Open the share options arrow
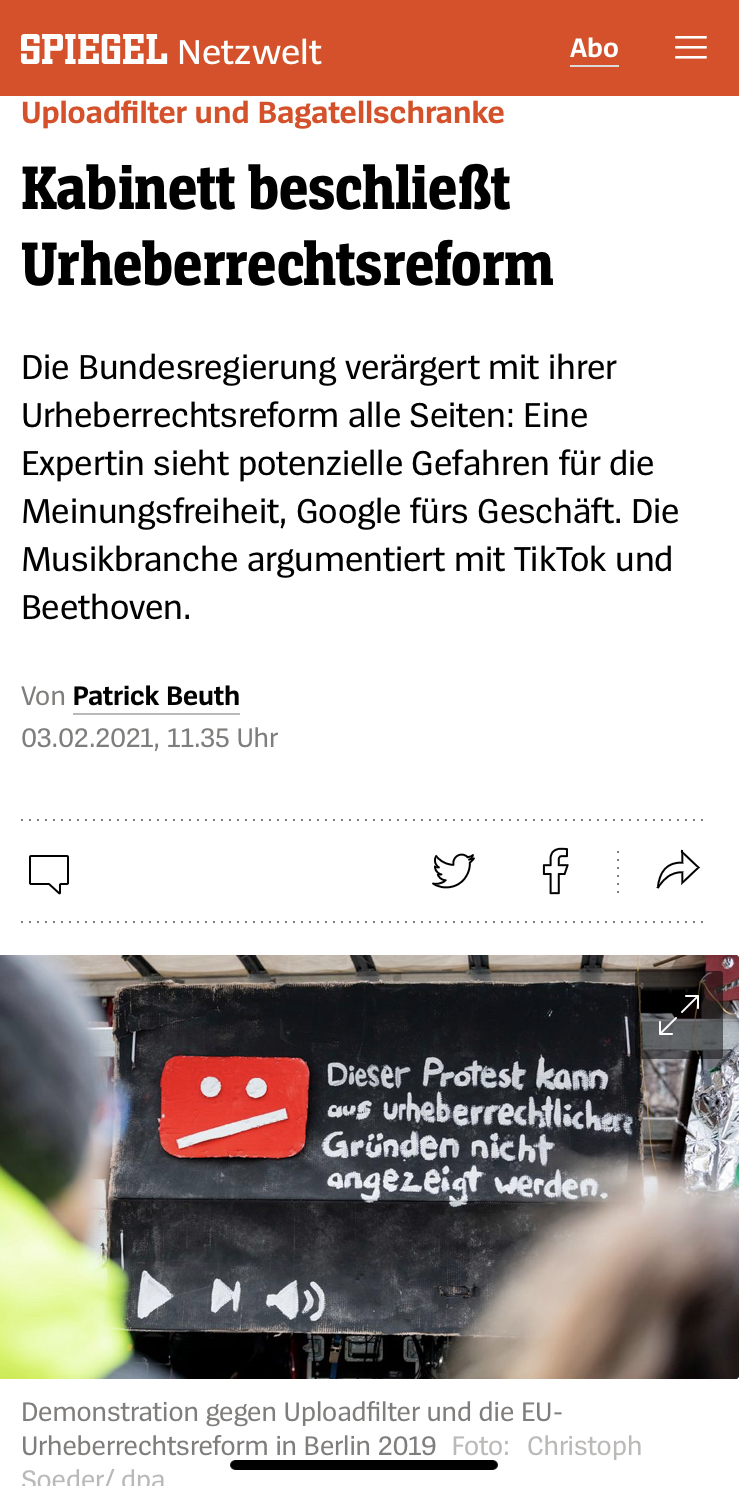The height and width of the screenshot is (1486, 739). tap(677, 870)
